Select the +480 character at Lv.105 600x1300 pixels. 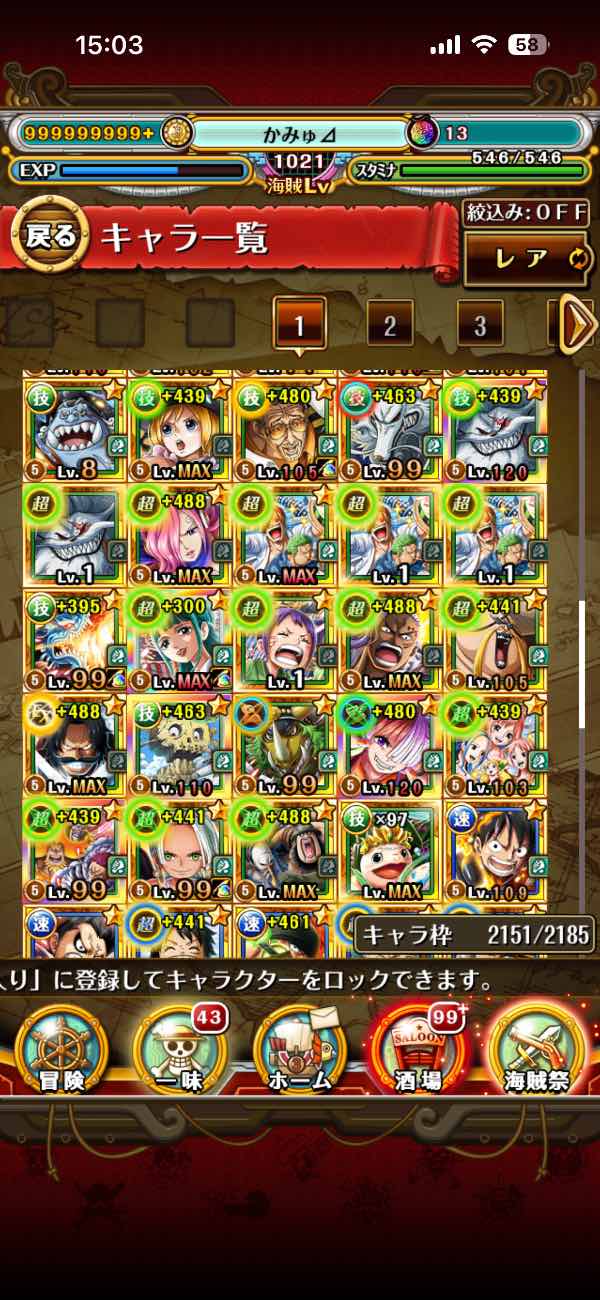point(286,428)
